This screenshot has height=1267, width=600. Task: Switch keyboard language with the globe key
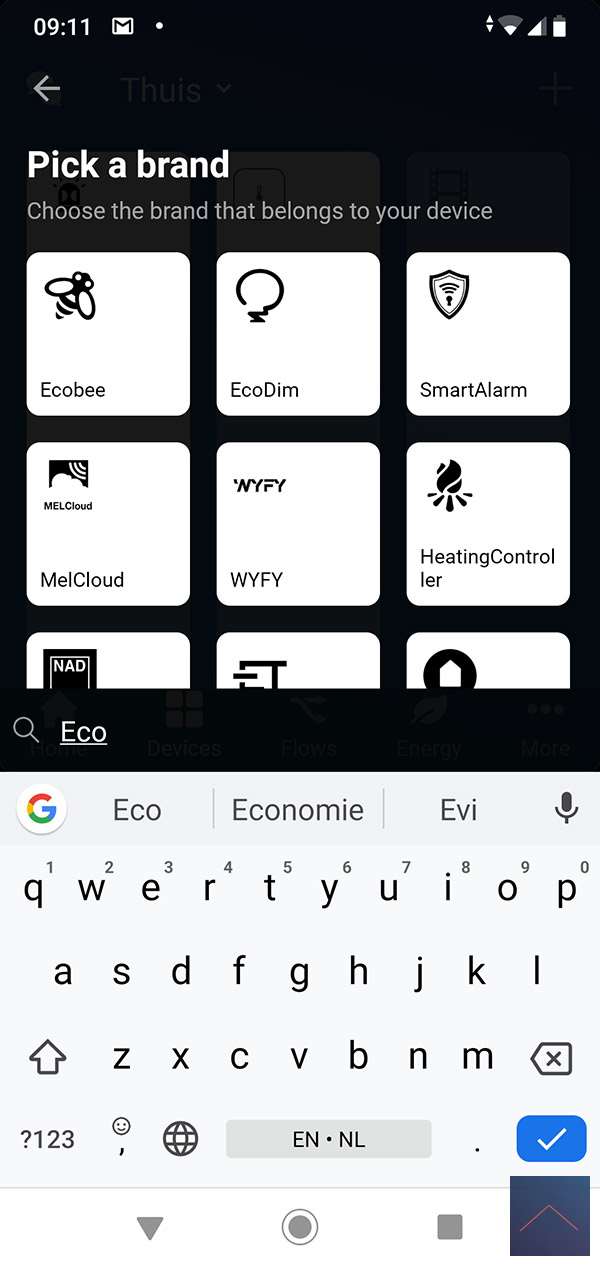(x=181, y=1139)
